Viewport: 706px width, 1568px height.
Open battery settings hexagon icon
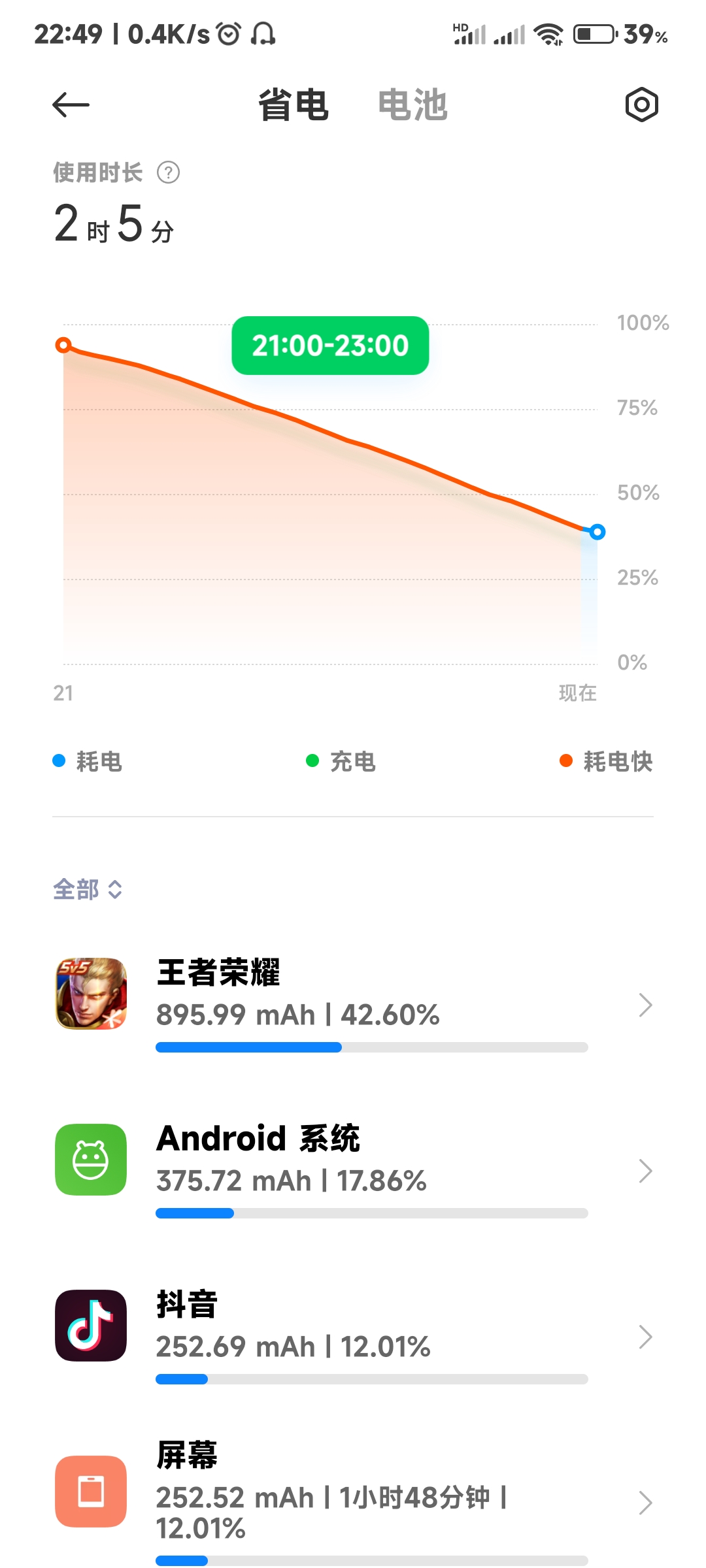641,105
